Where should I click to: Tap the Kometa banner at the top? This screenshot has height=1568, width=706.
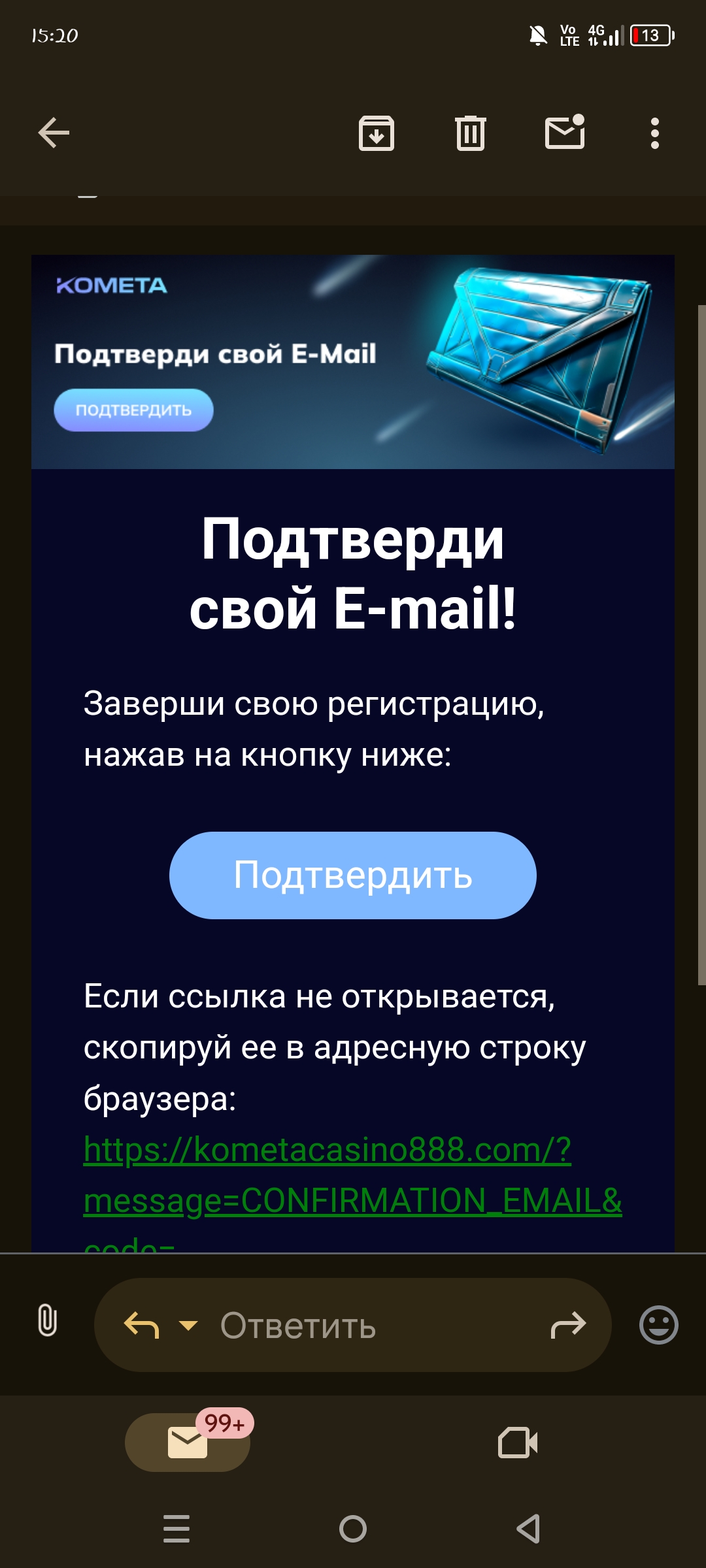[x=353, y=361]
